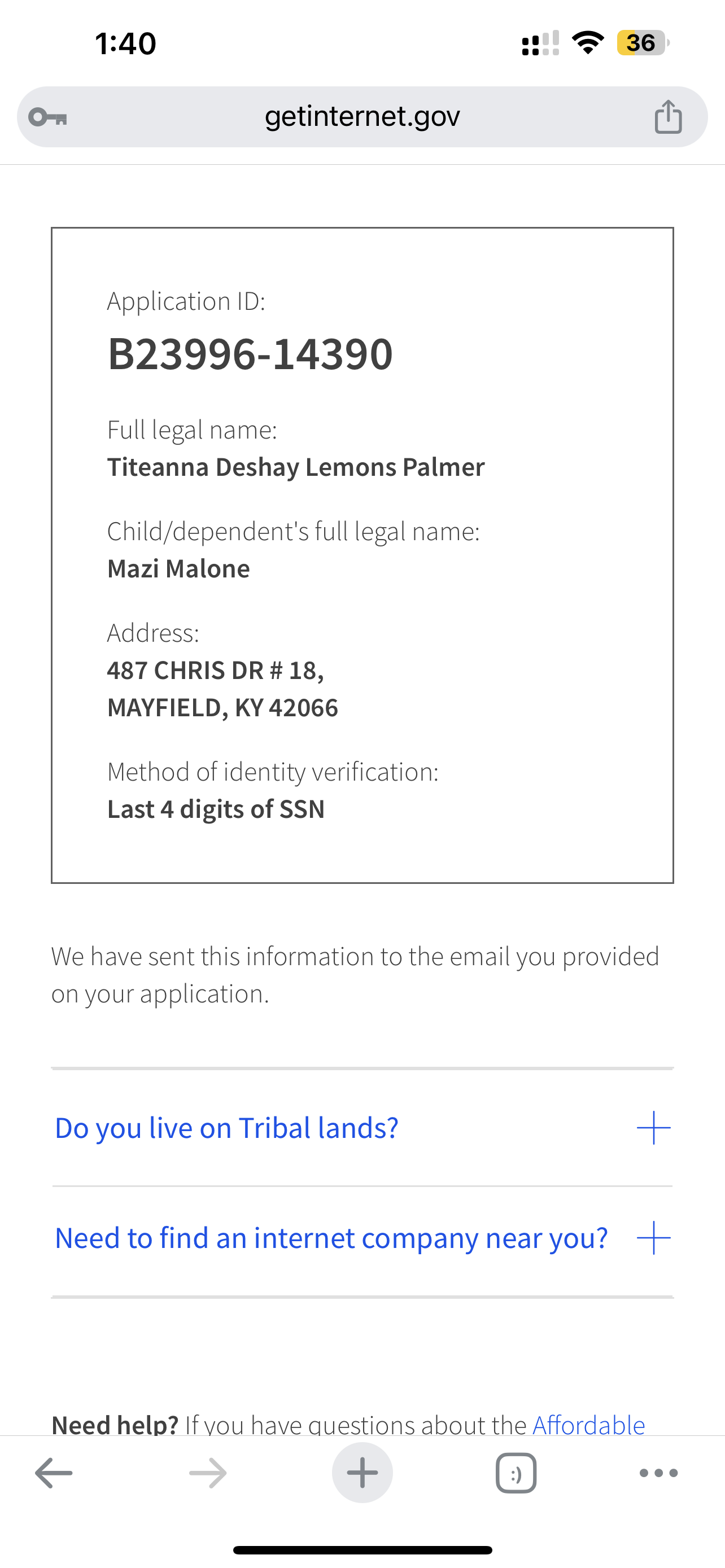The width and height of the screenshot is (725, 1568).
Task: Share this page from the address bar
Action: (x=668, y=116)
